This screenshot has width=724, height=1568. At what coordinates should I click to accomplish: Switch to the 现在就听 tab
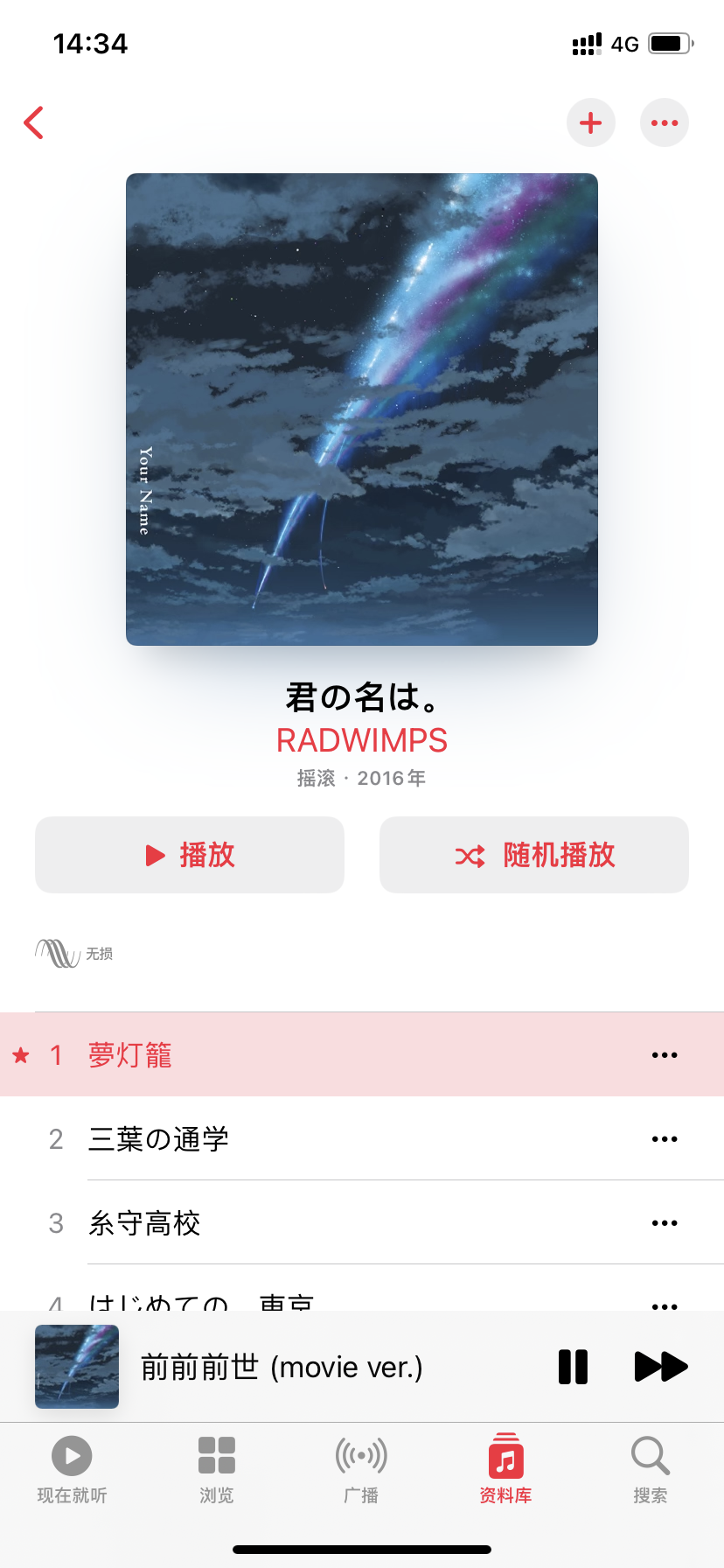coord(72,1470)
